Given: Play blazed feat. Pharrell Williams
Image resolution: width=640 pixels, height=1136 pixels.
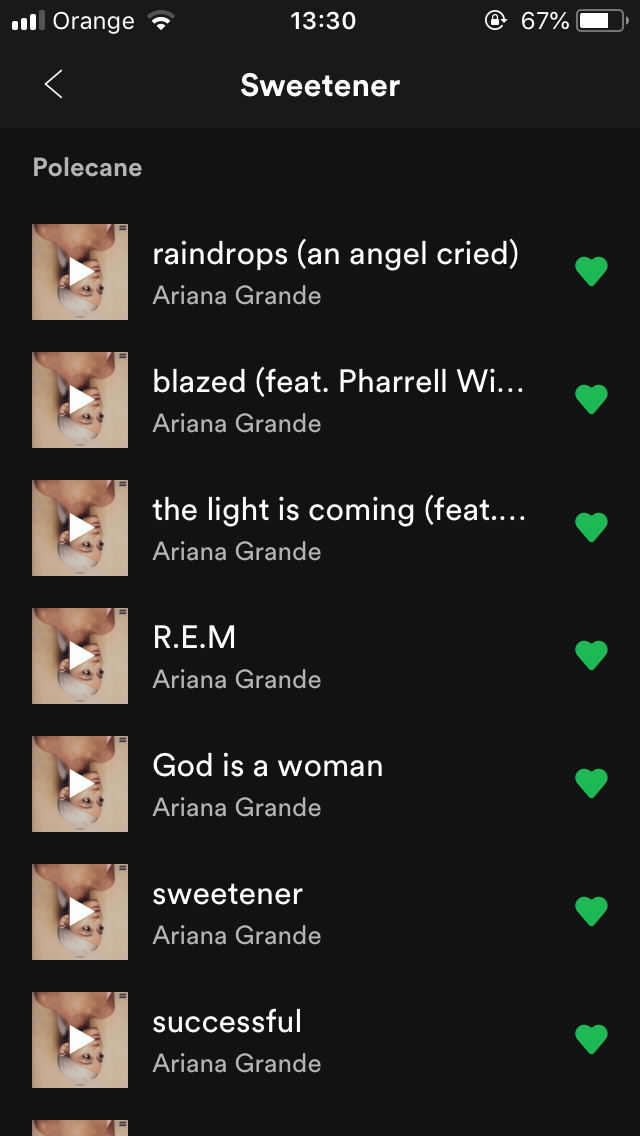Looking at the screenshot, I should (80, 400).
